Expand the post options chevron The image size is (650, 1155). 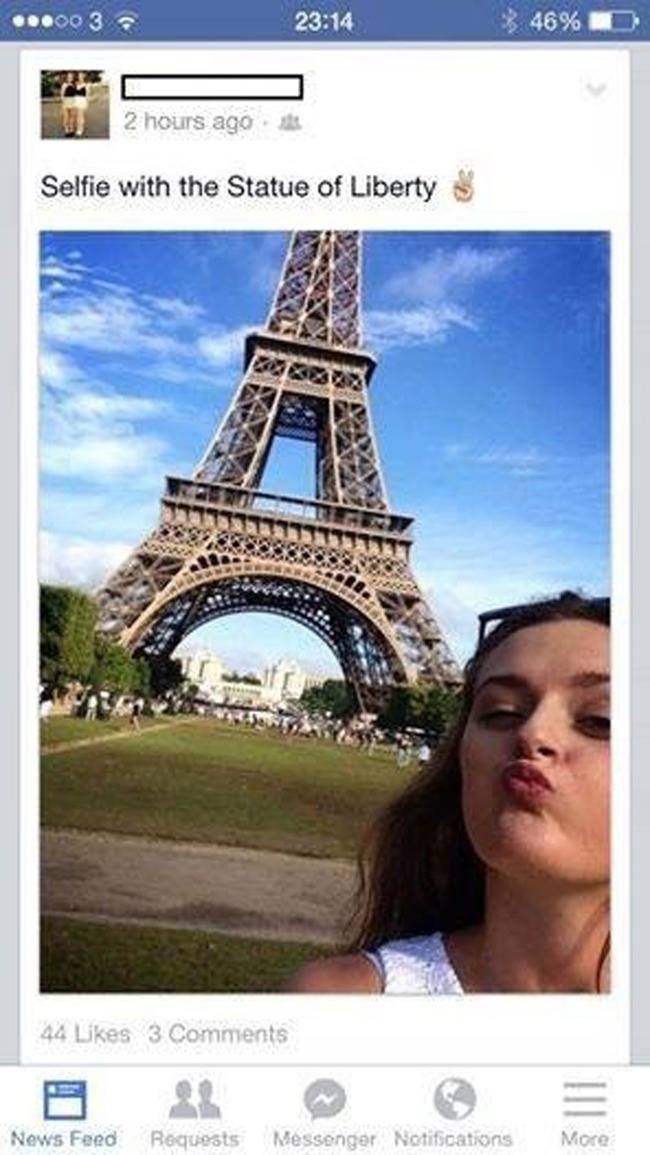[595, 90]
